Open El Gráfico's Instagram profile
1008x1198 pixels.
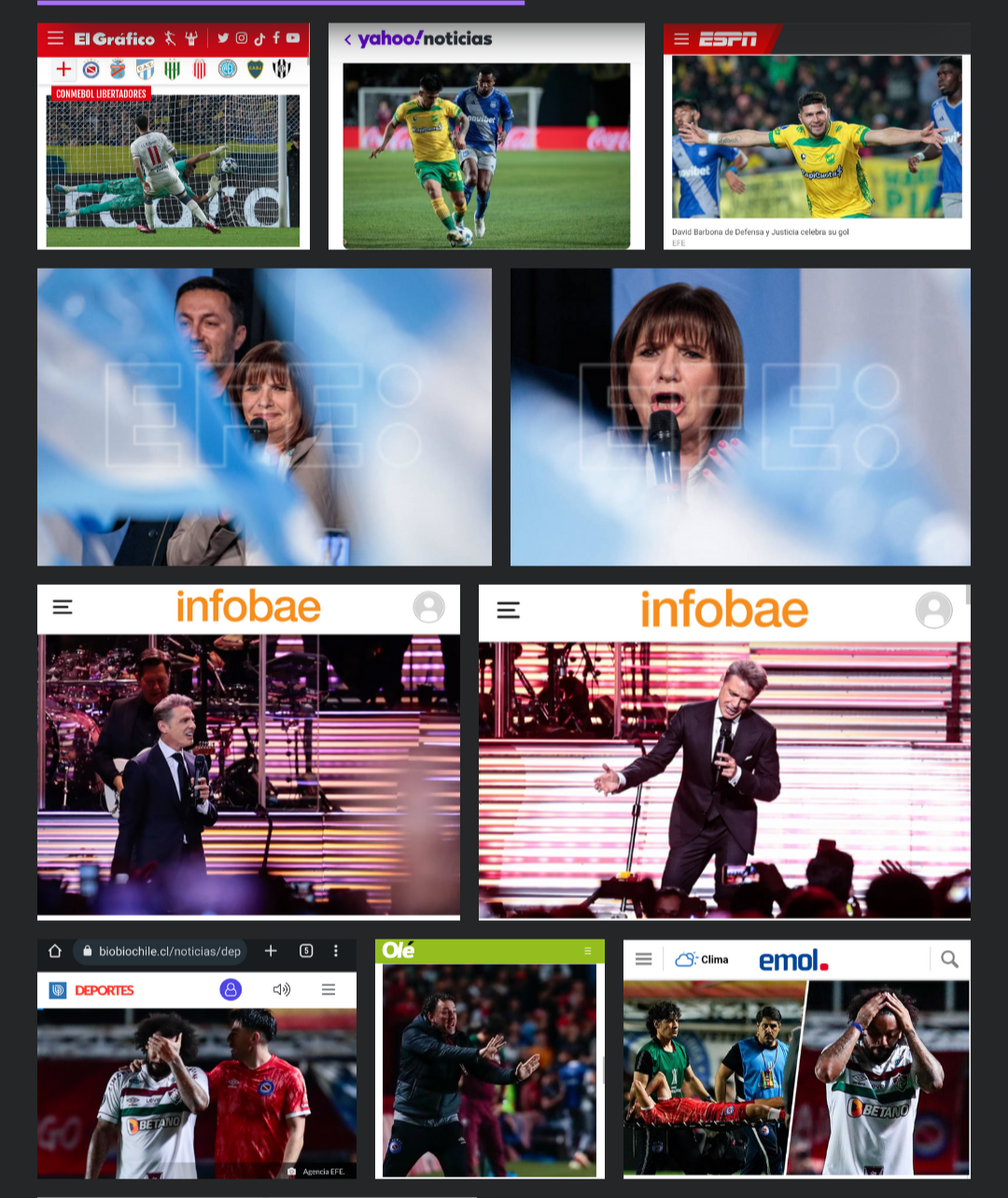point(241,38)
